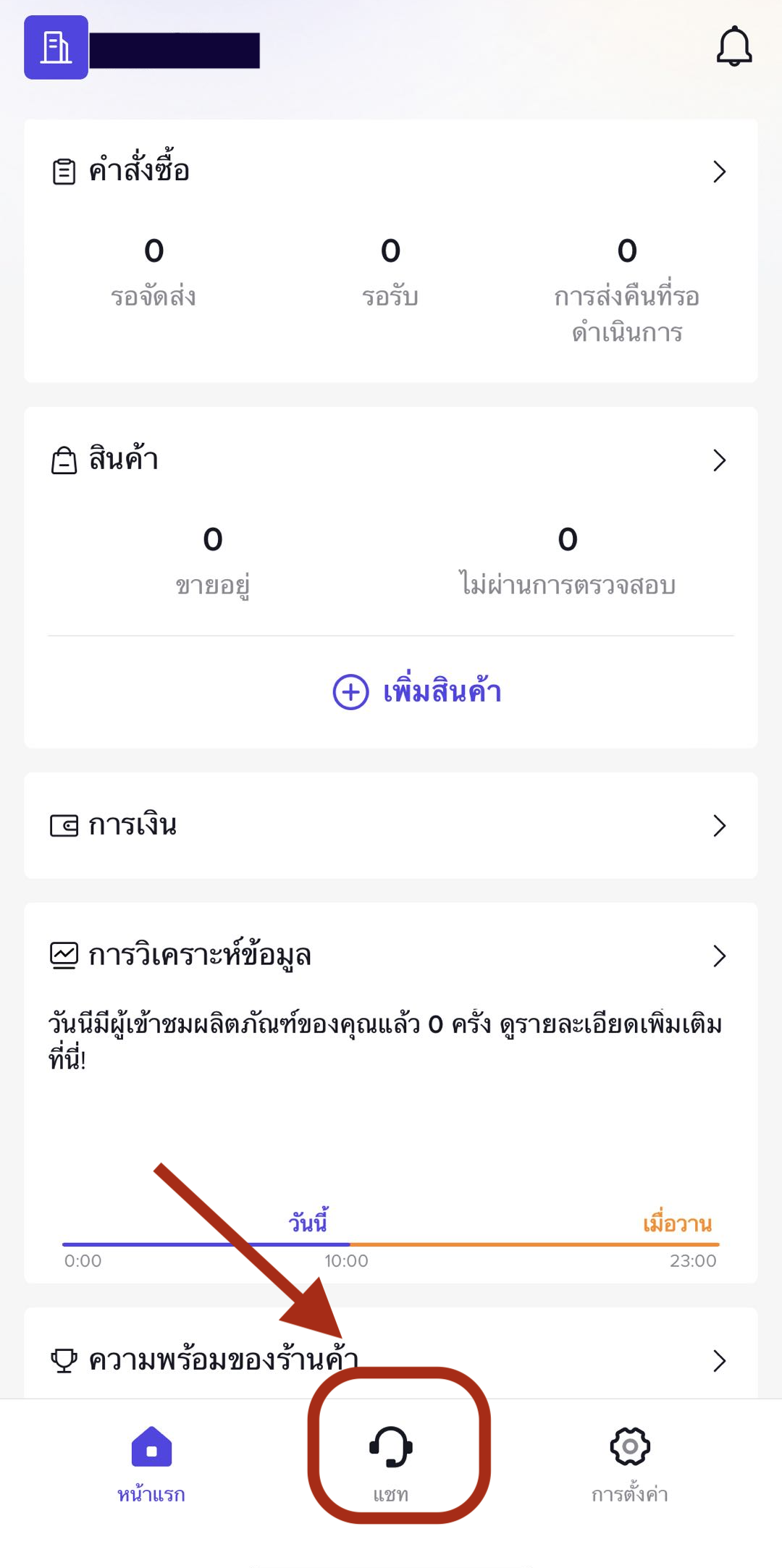Switch to the แชท chat tab
This screenshot has width=782, height=1568.
click(x=391, y=1462)
